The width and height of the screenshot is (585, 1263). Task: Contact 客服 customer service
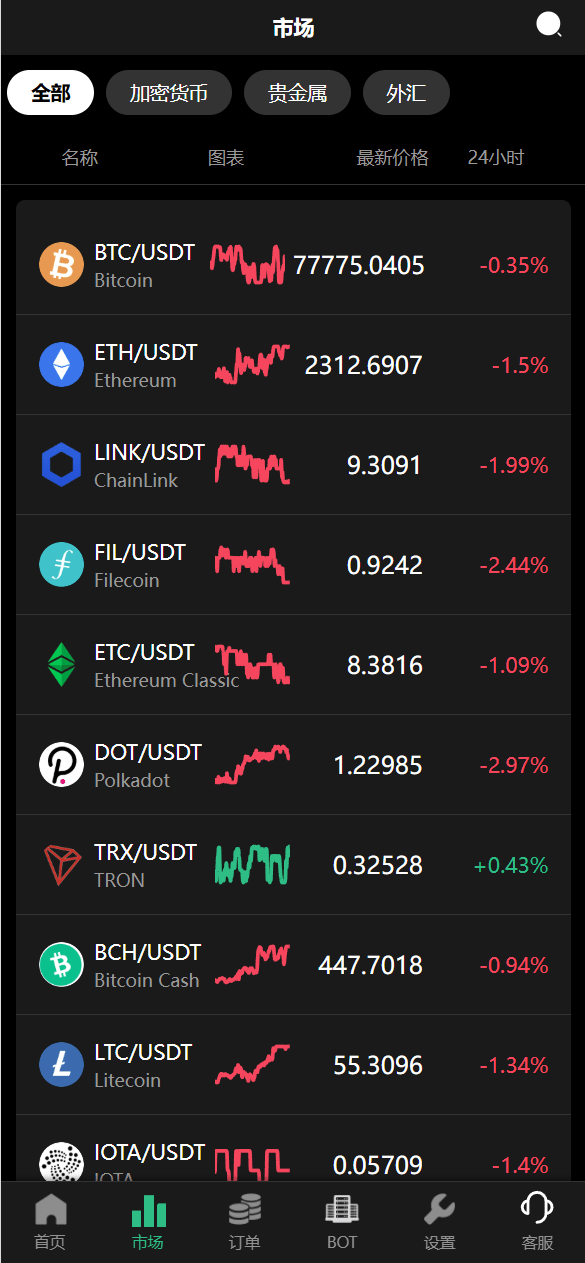537,1222
